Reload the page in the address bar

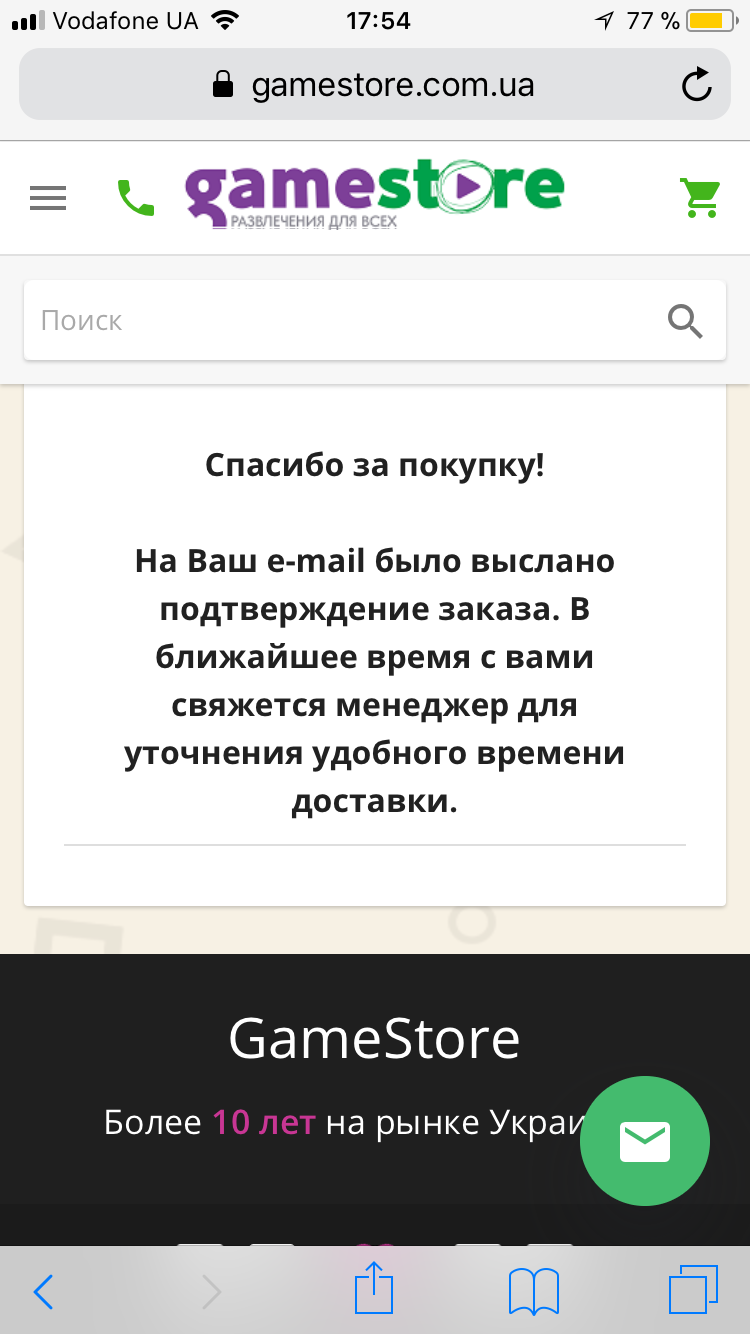coord(696,85)
